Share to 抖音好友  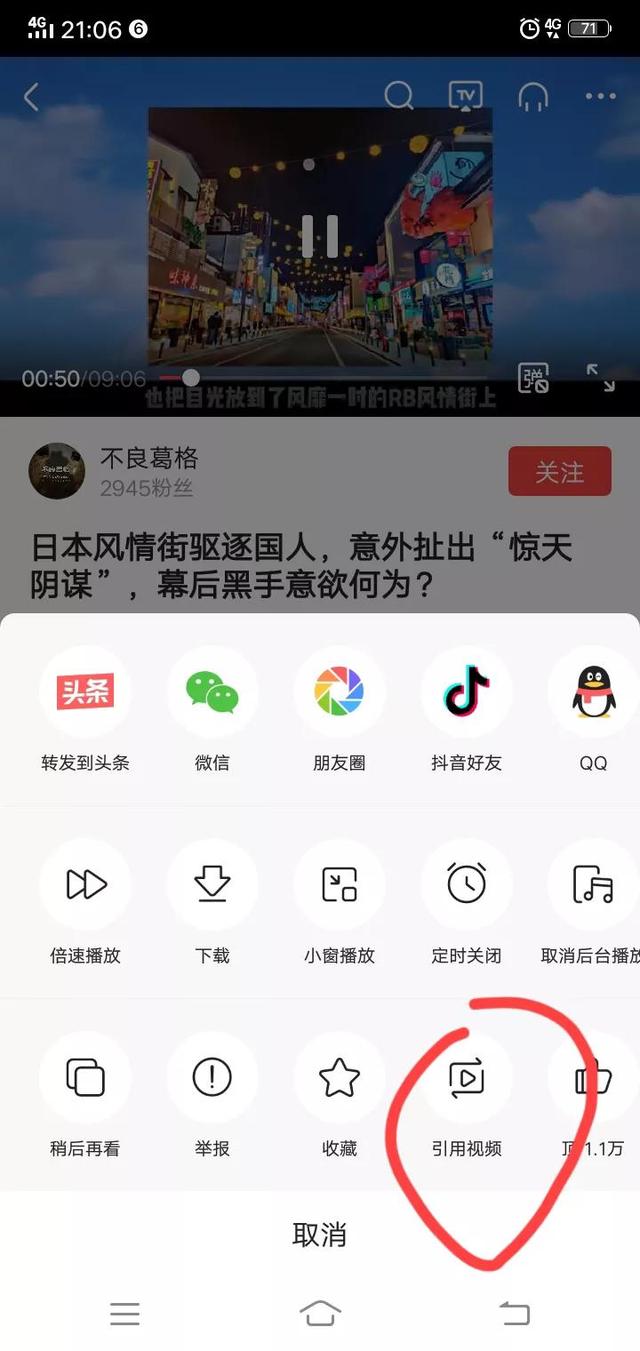click(466, 692)
